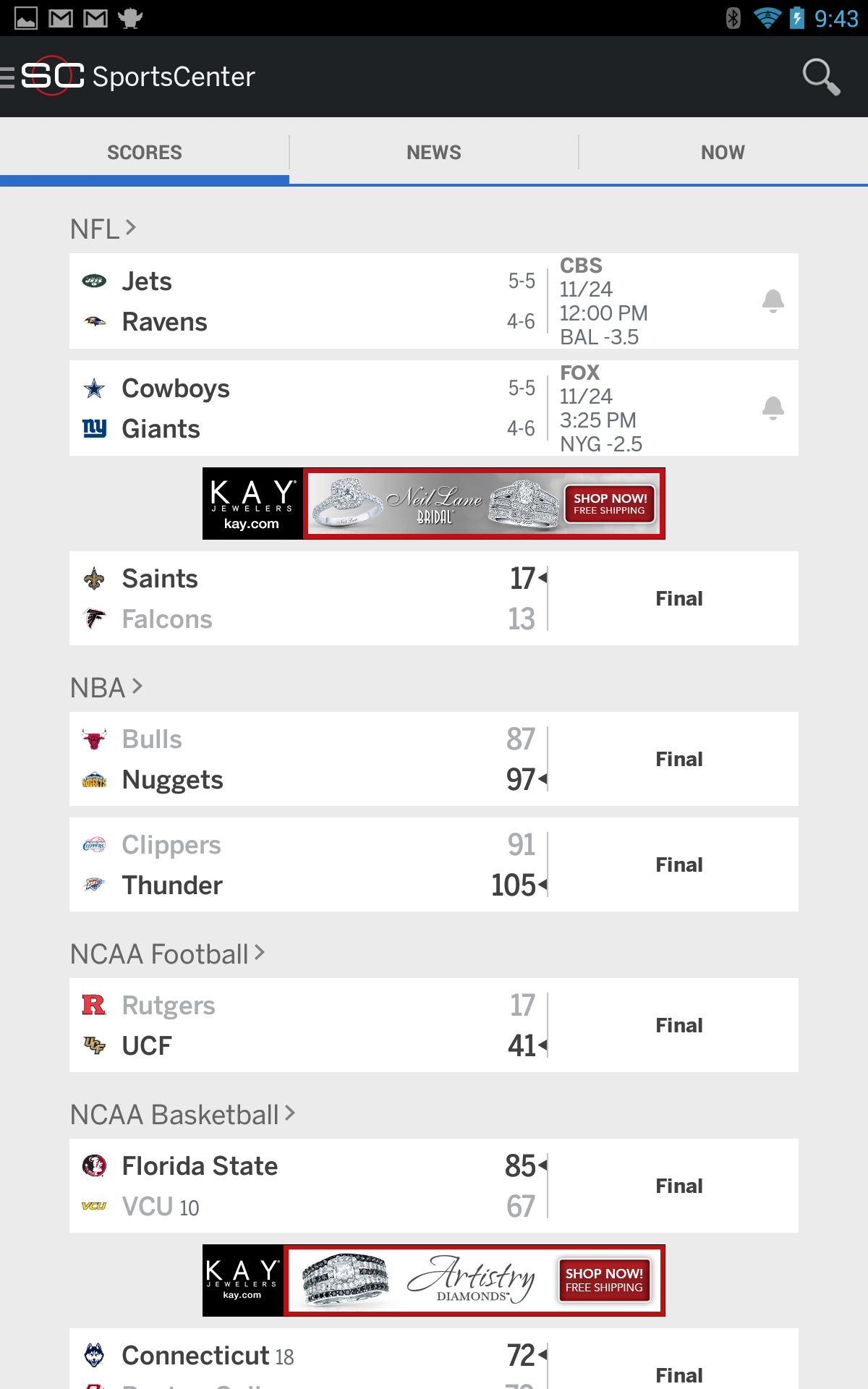Click SHOP NOW in the Artistry Diamonds ad
The height and width of the screenshot is (1389, 868).
click(x=605, y=1279)
